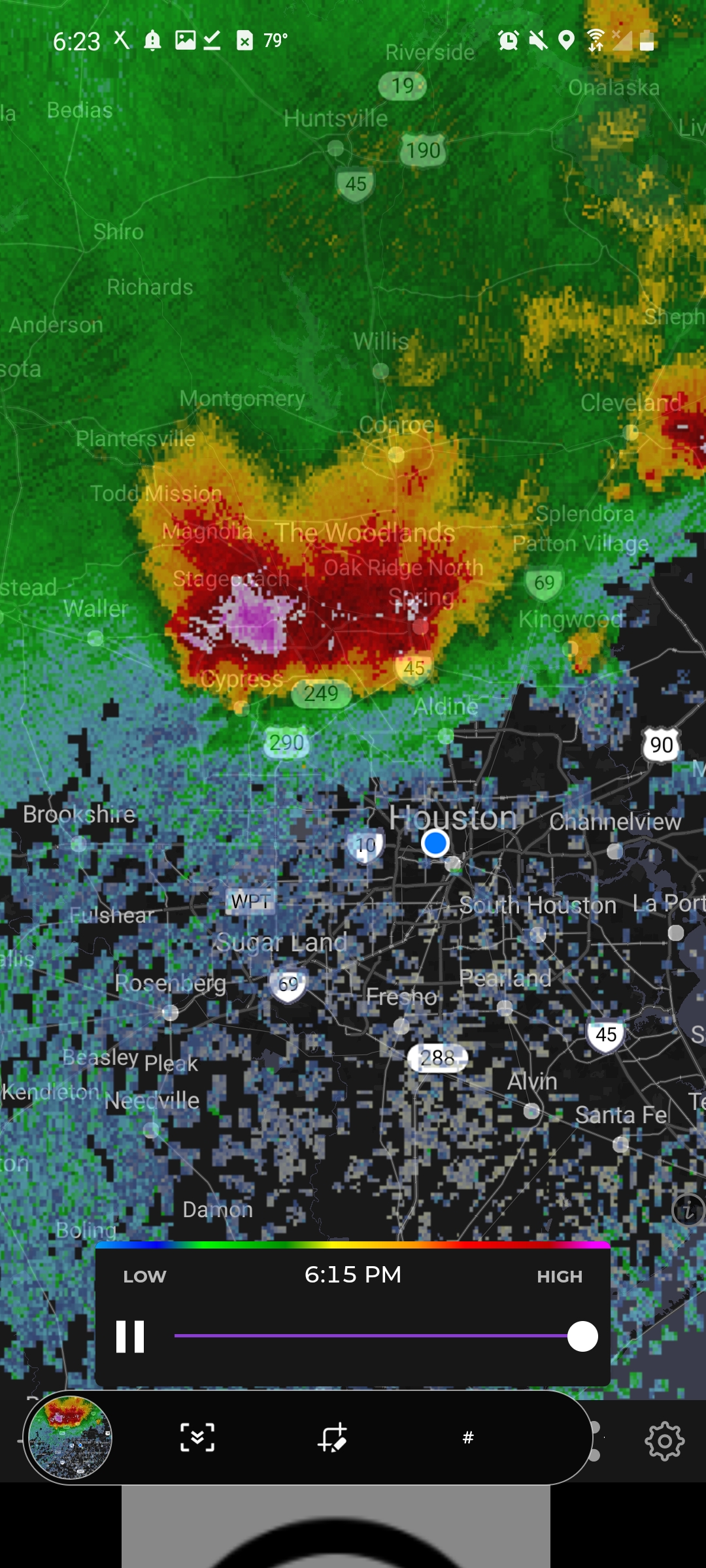Open the screenshot preview thumbnail
The height and width of the screenshot is (1568, 706).
coord(69,1437)
